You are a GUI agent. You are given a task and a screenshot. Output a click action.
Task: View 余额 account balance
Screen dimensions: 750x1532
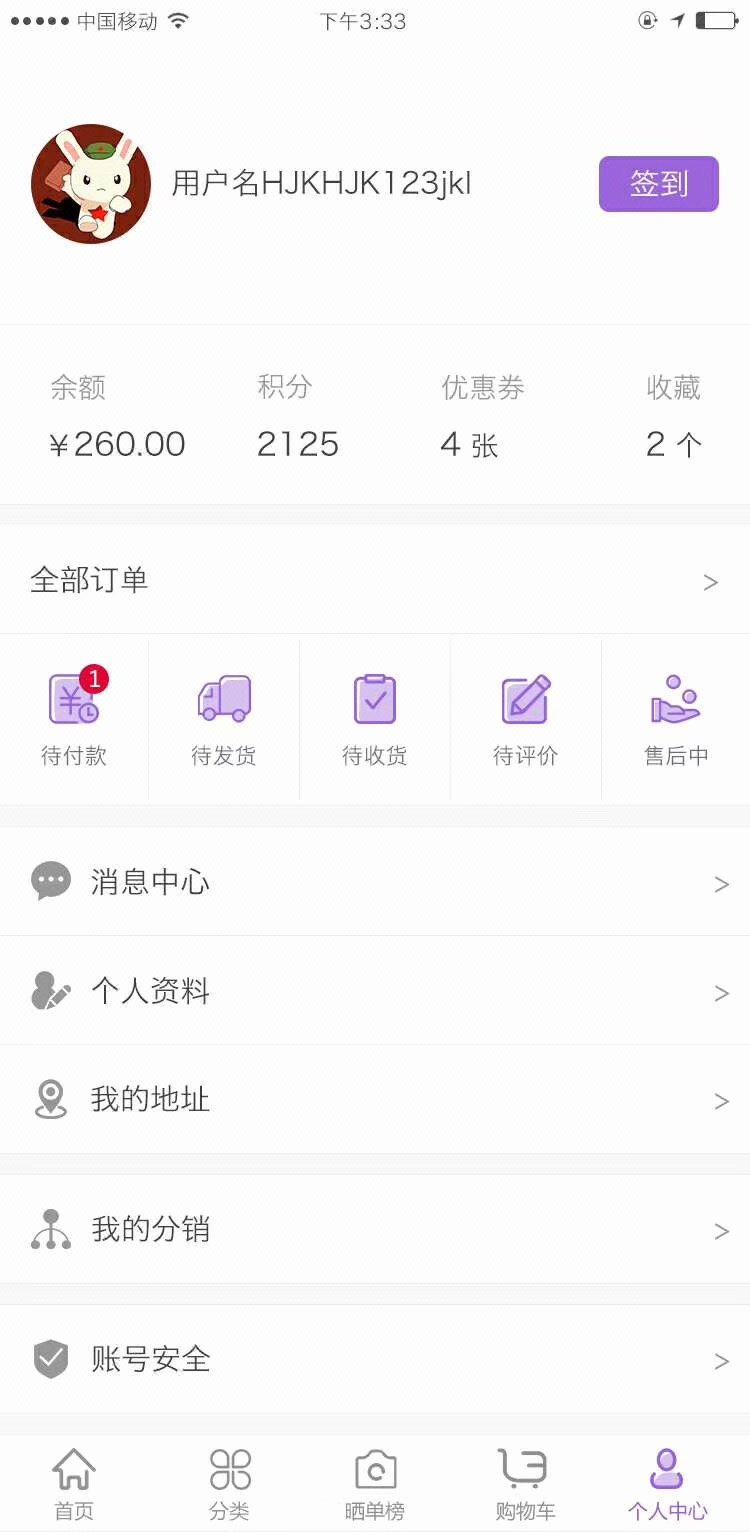[x=117, y=417]
